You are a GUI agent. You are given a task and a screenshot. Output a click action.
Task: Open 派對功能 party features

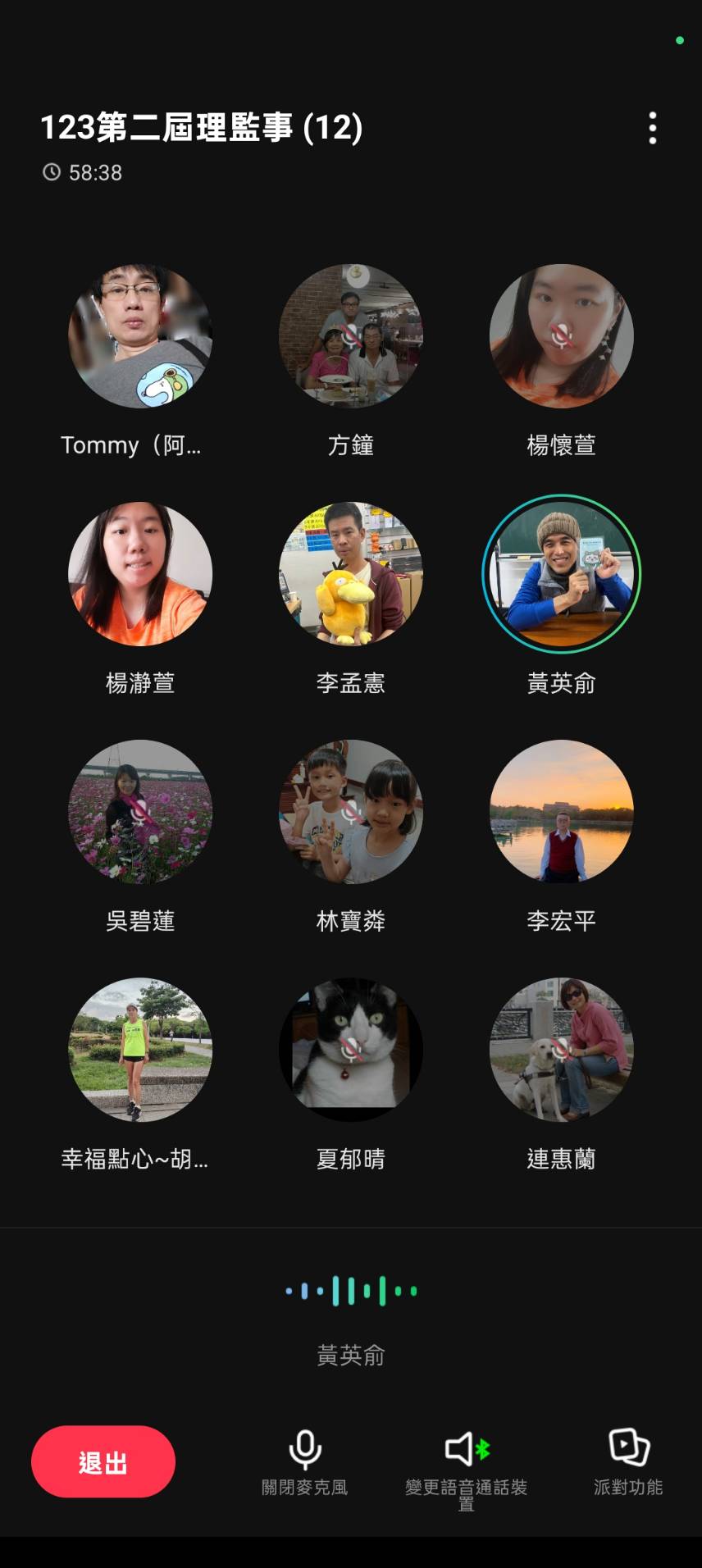(628, 1461)
